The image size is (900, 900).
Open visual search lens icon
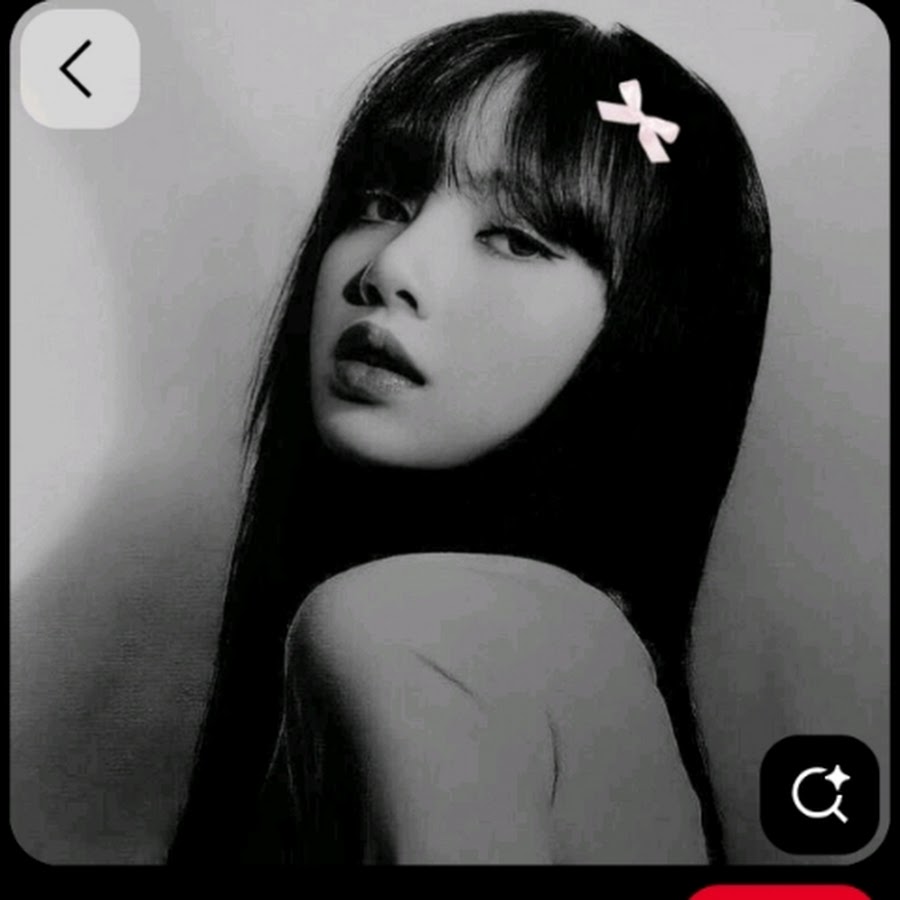(819, 794)
